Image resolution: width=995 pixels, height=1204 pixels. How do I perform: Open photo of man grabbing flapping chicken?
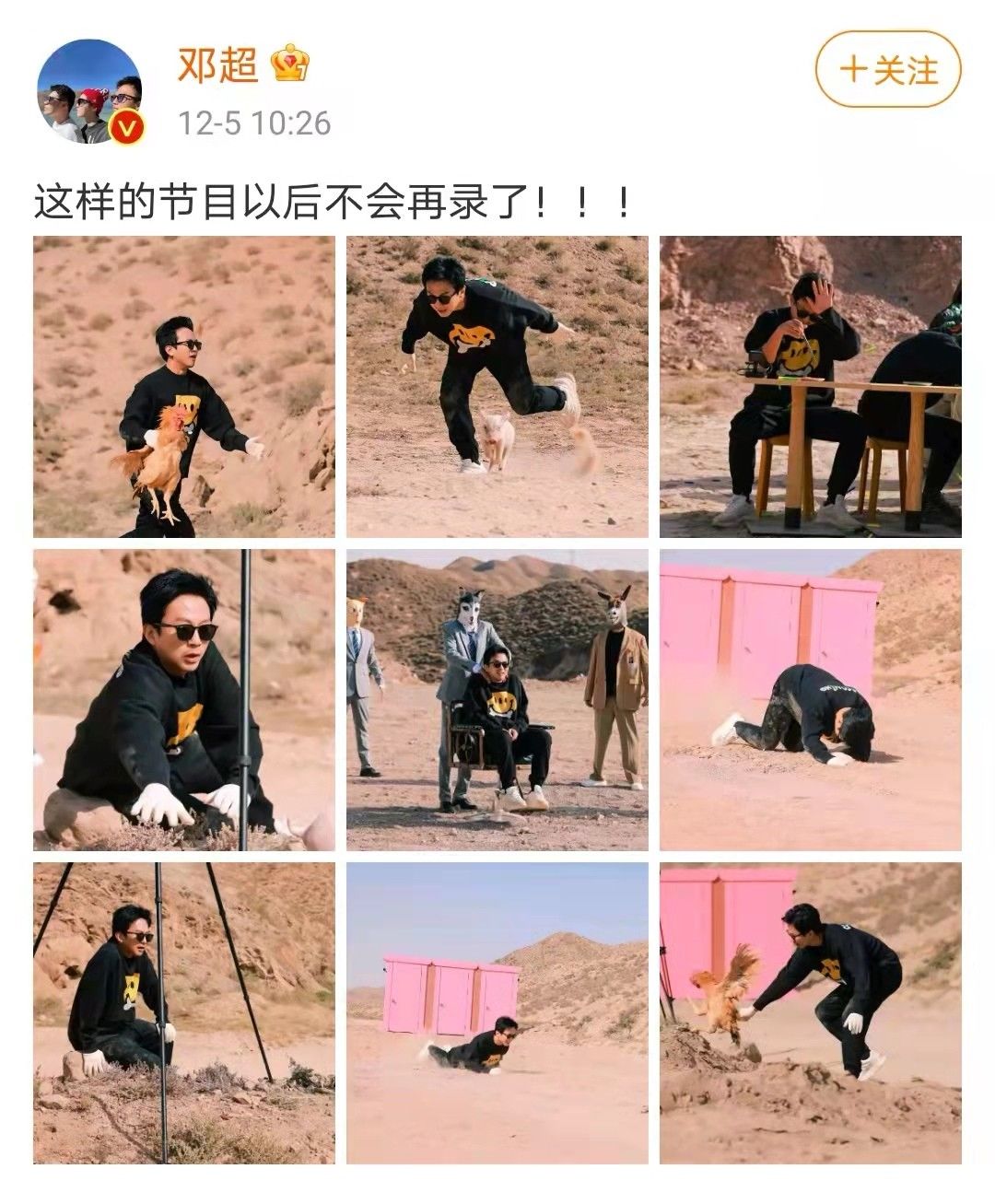810,1013
